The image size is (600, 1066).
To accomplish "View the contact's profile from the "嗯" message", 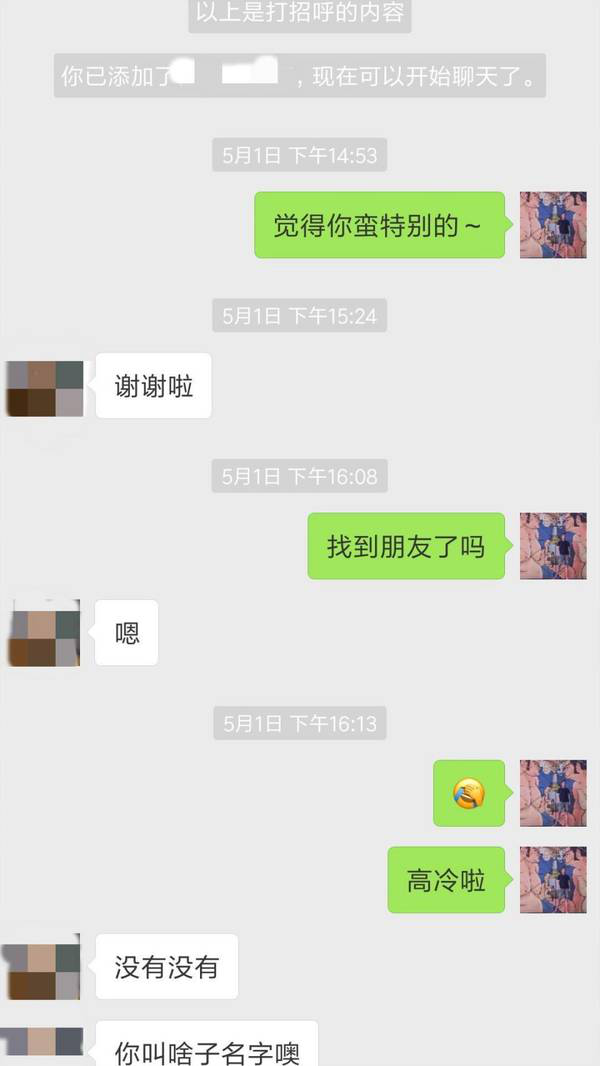I will tap(44, 634).
